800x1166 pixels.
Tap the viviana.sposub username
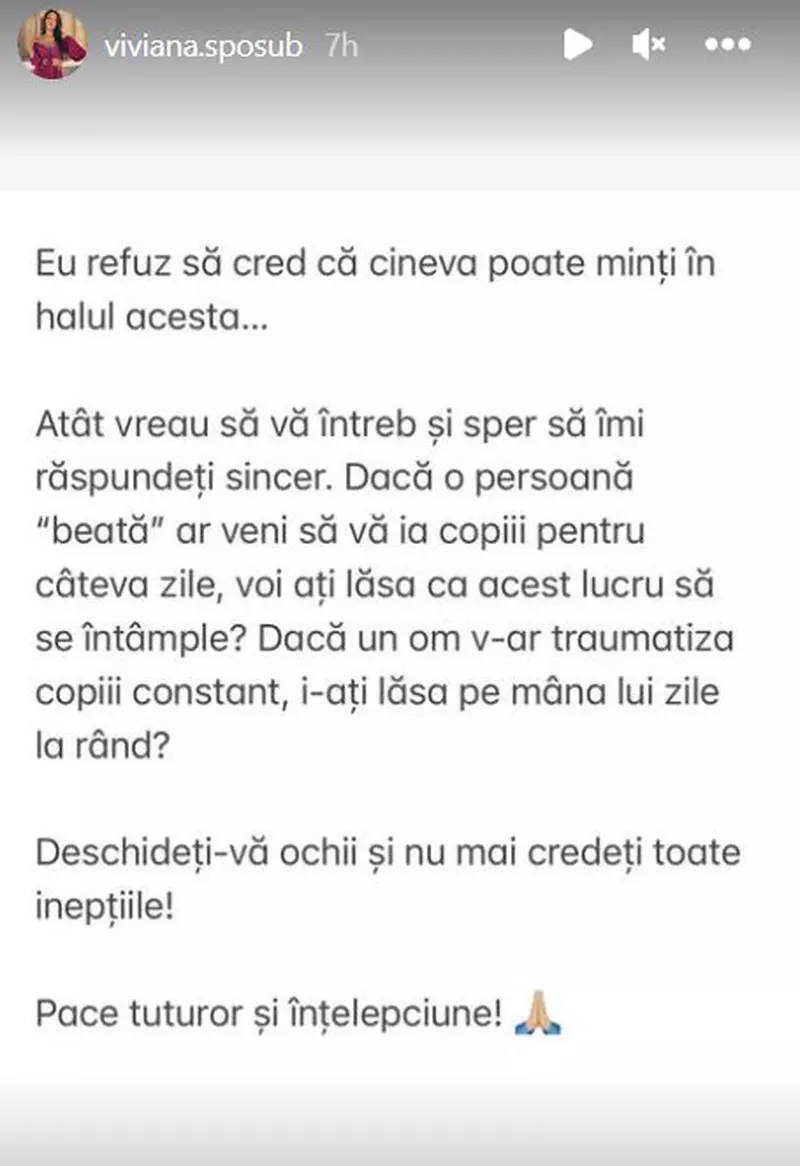[x=203, y=46]
